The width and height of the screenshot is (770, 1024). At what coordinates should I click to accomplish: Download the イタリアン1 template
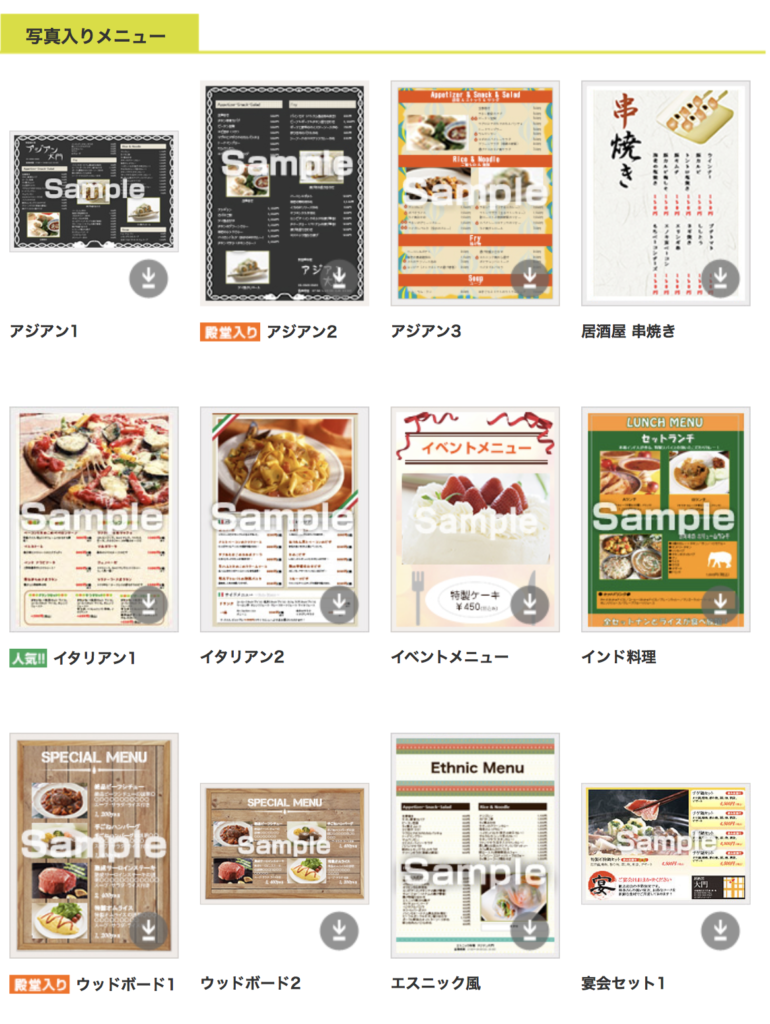[x=148, y=604]
